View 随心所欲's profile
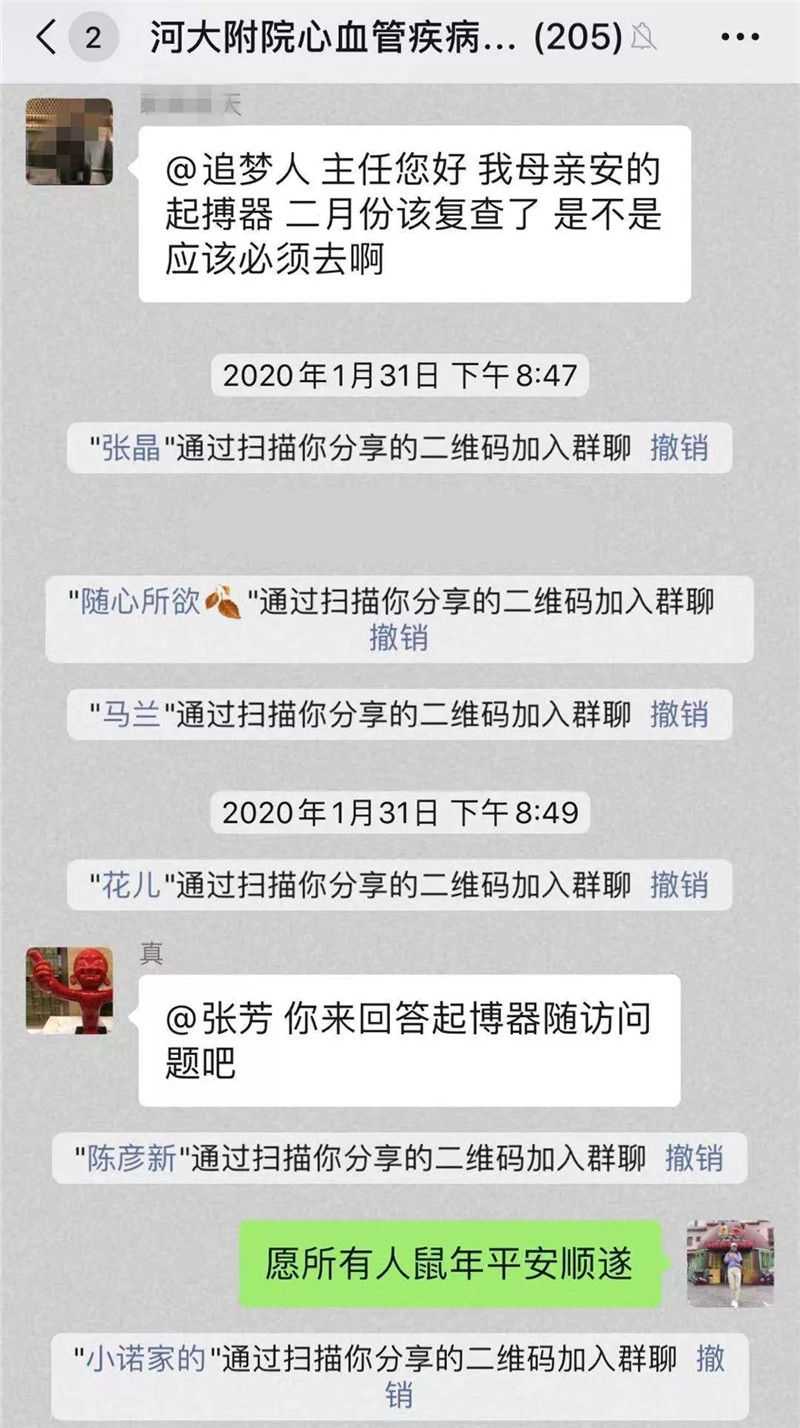The height and width of the screenshot is (1428, 800). click(x=140, y=602)
